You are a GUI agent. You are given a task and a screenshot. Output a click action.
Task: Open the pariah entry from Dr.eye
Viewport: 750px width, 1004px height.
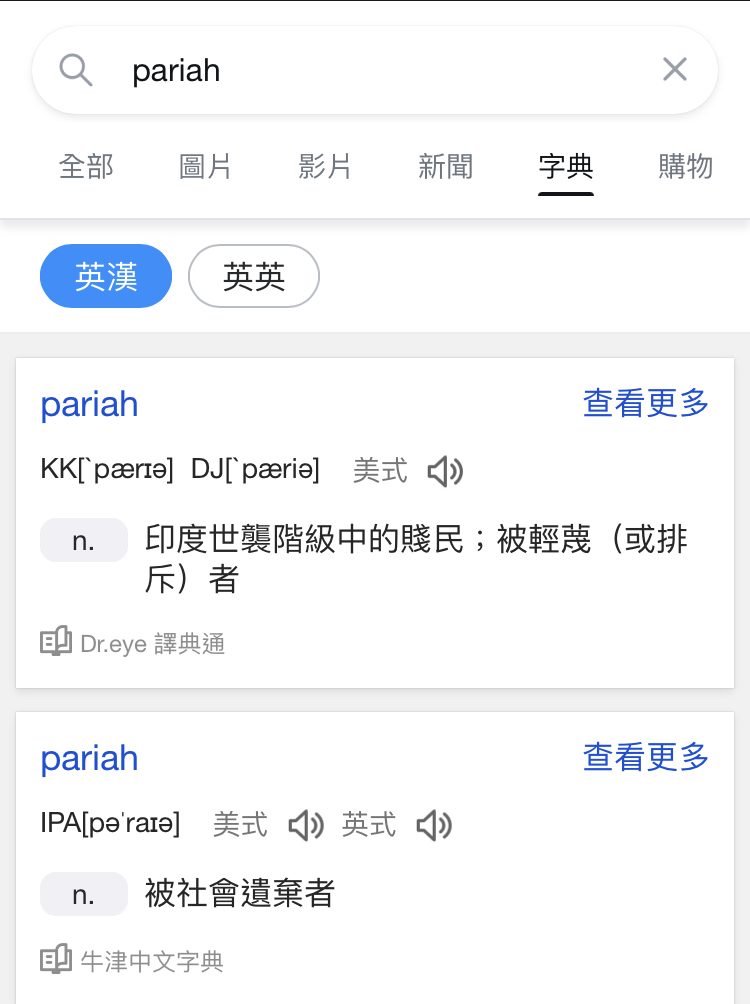click(90, 405)
